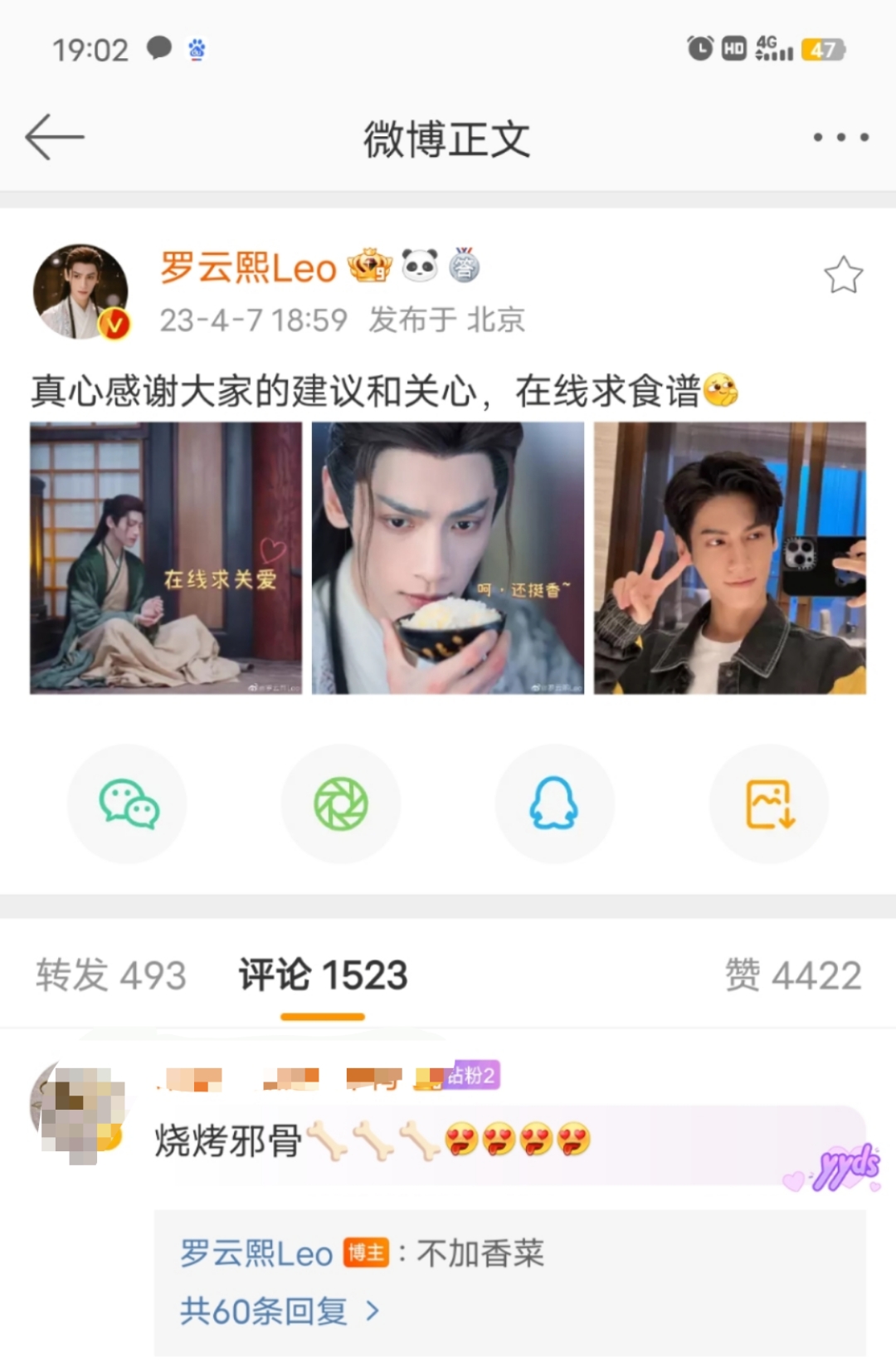
Task: View the rice bowl photo
Action: [x=448, y=558]
